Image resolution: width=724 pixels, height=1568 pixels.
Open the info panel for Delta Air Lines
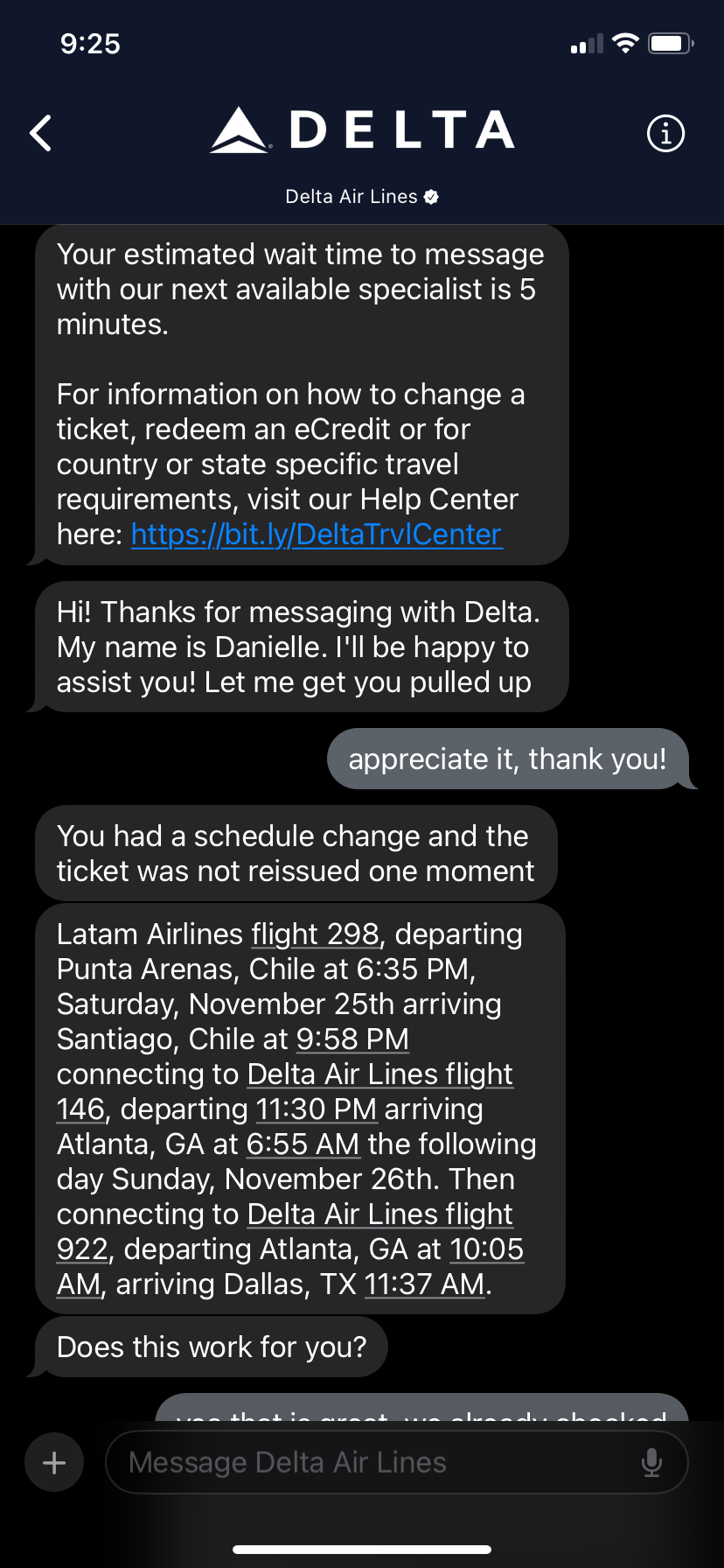coord(665,133)
